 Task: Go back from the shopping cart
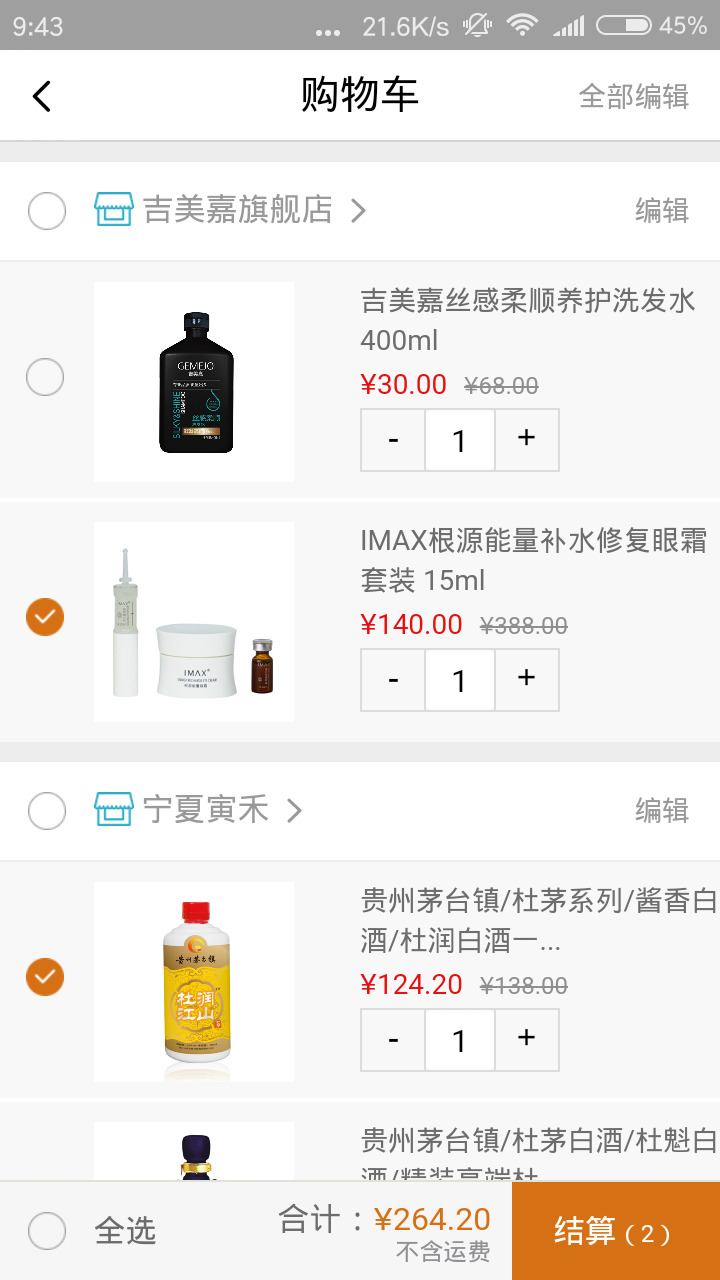pyautogui.click(x=41, y=96)
